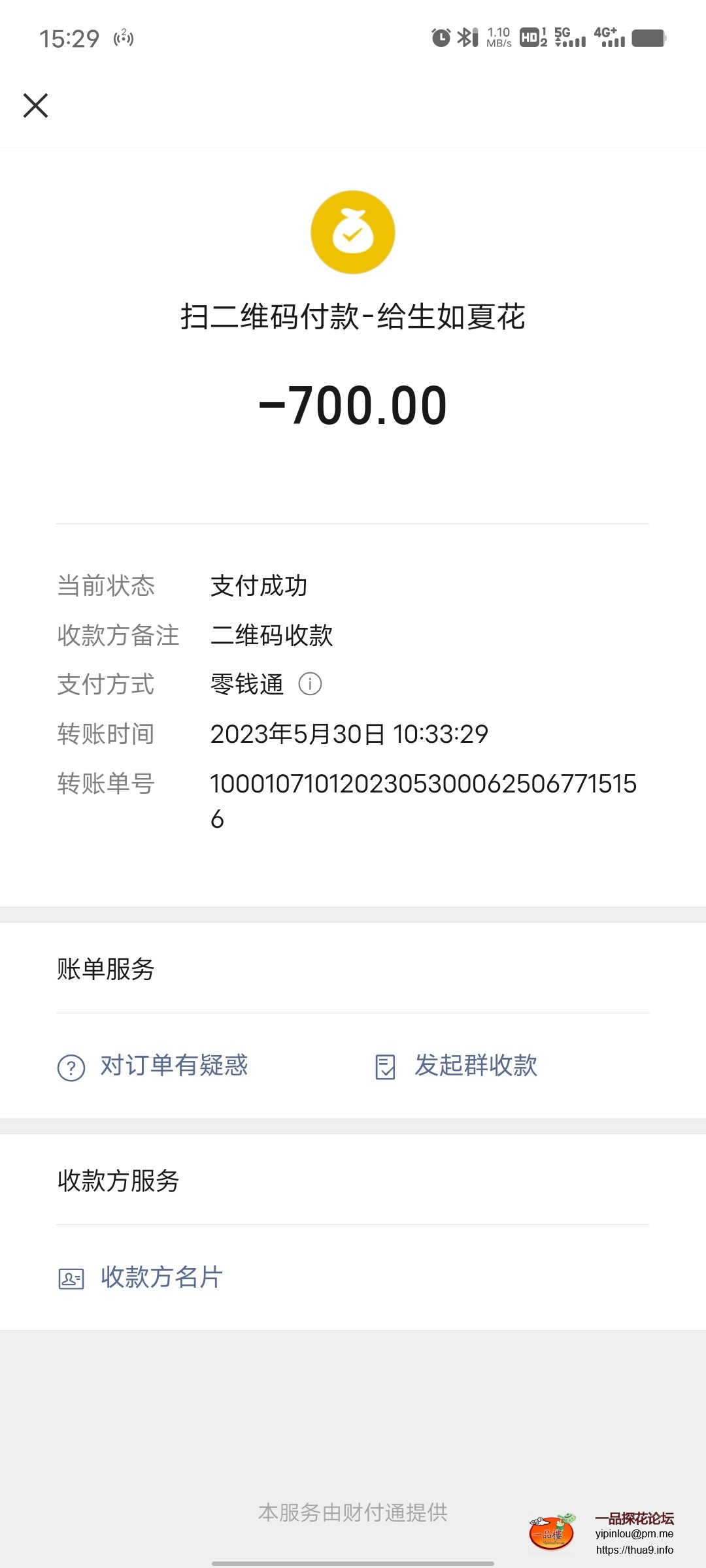Open info icon next to 零钱通
The width and height of the screenshot is (706, 1568).
pos(310,684)
